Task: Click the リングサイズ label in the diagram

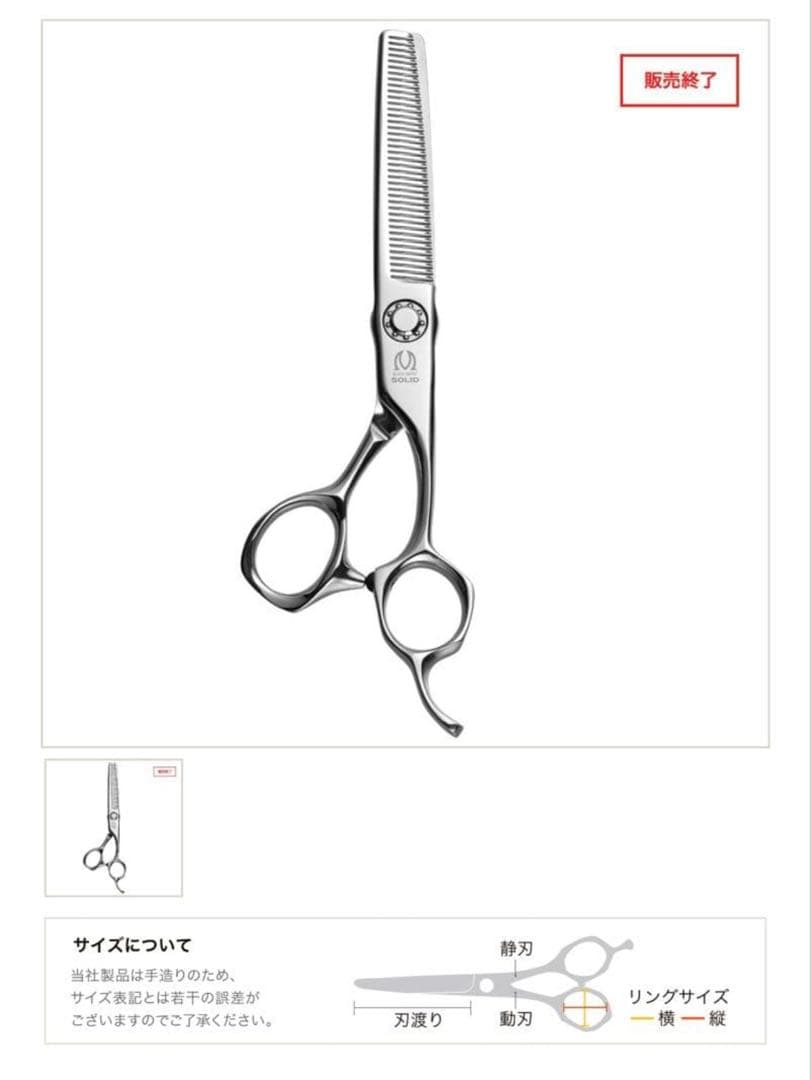Action: pos(680,996)
